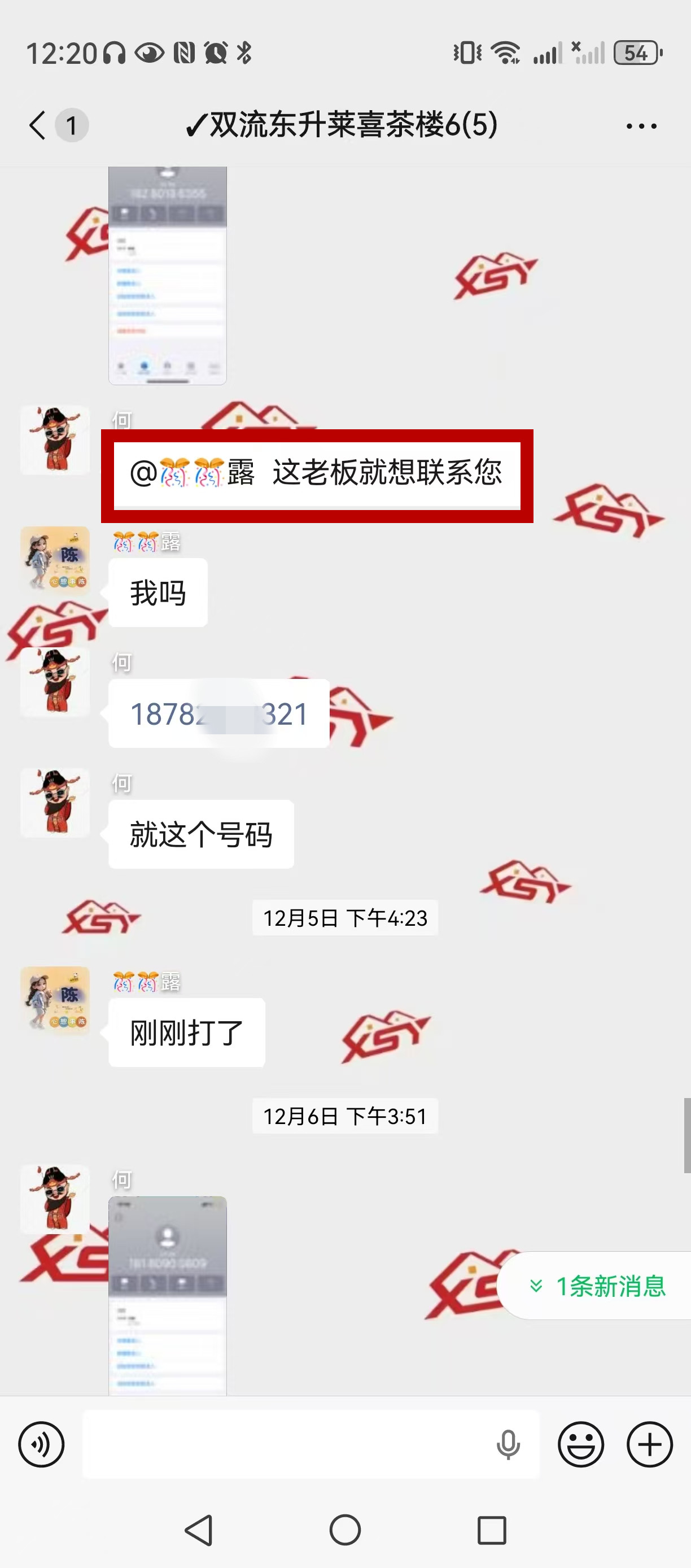Open 何's avatar beside 就这个号码

tap(55, 803)
